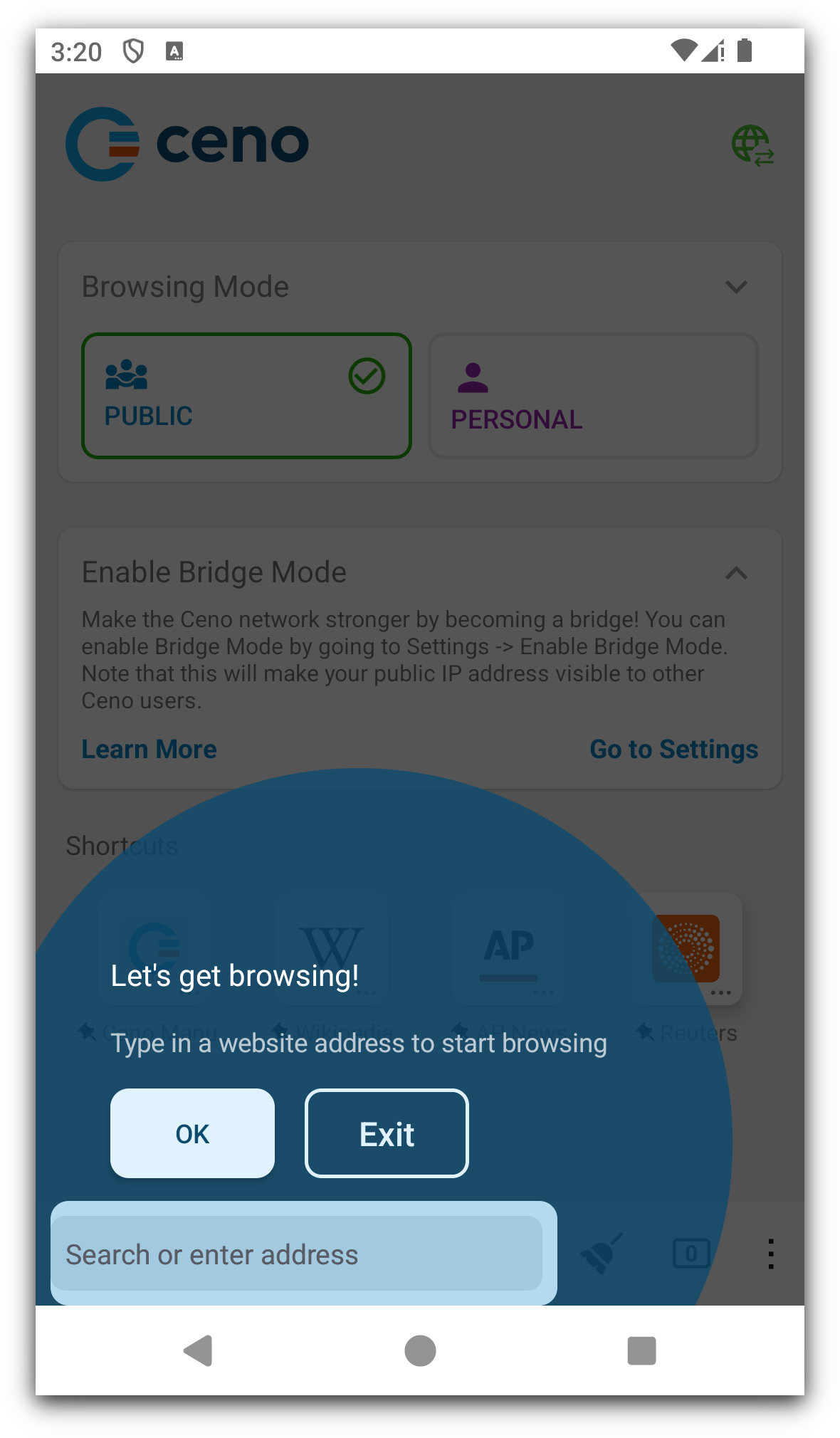Collapse the Browsing Mode card

coord(736,287)
